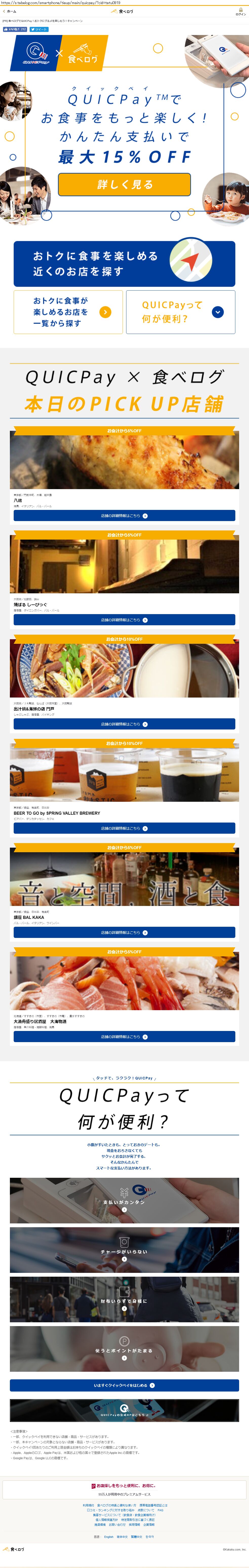
Task: Open shop details for 大漁物語
Action: tap(124, 1036)
